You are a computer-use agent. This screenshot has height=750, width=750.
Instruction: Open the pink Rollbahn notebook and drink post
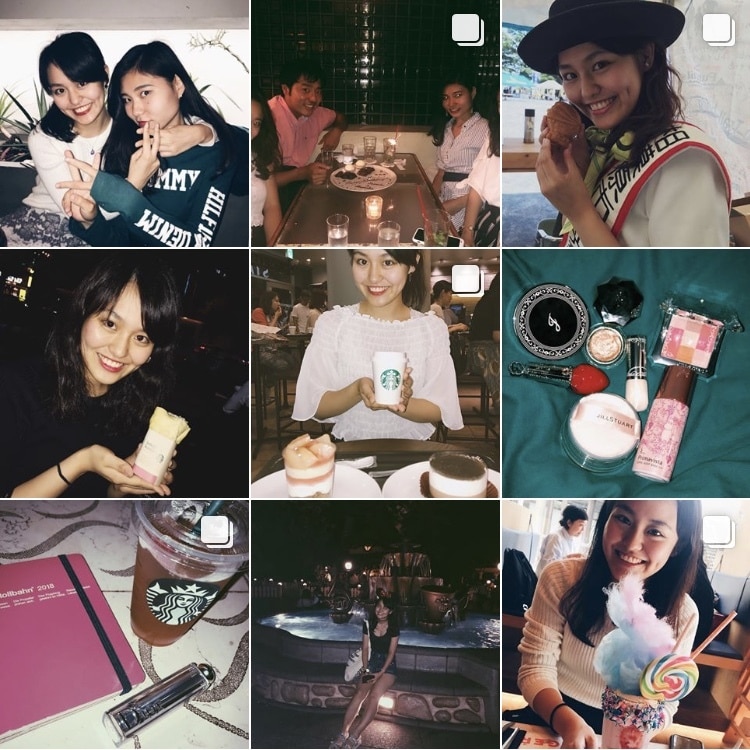click(x=124, y=625)
